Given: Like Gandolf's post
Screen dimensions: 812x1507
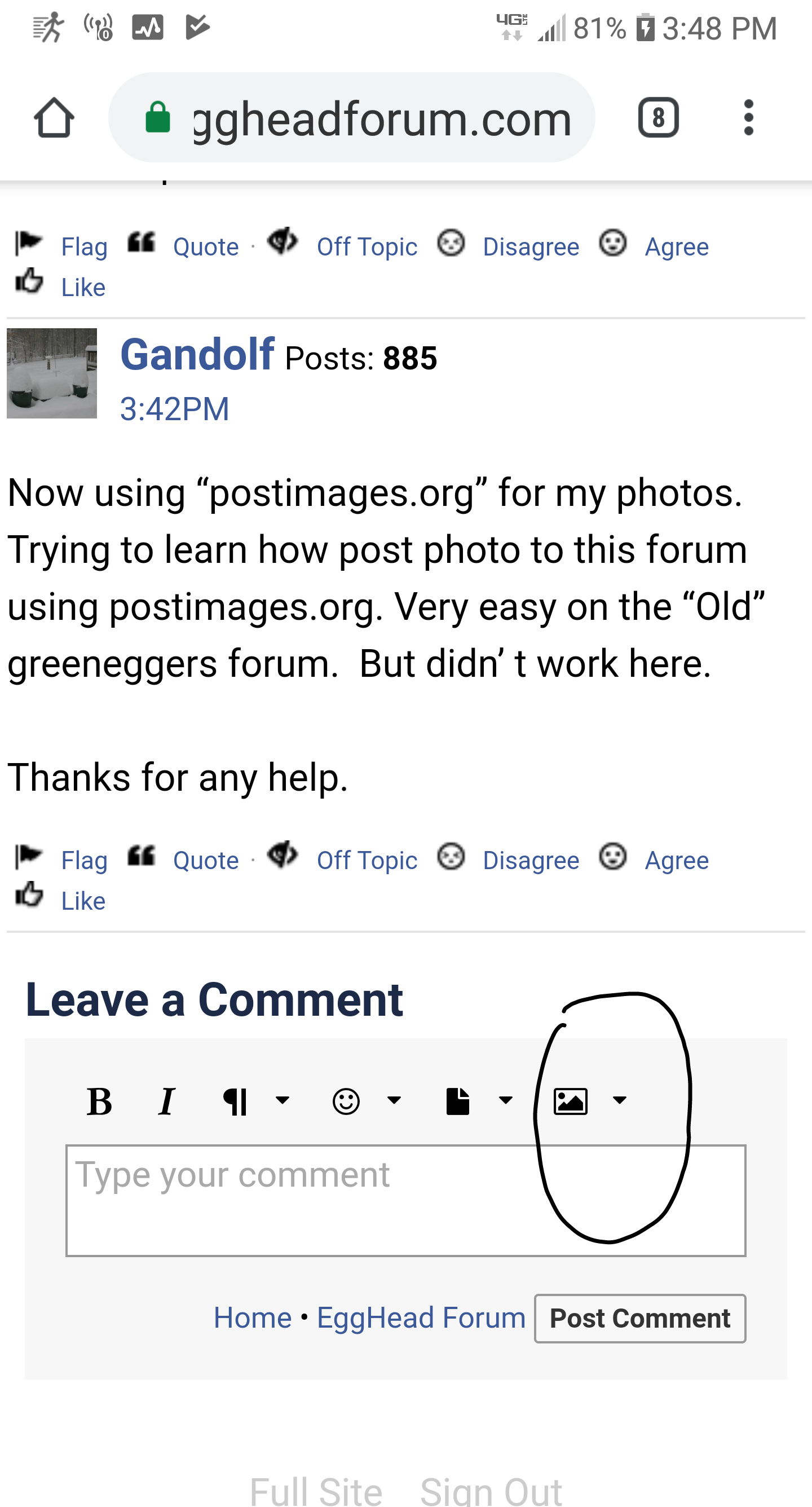Looking at the screenshot, I should point(83,901).
